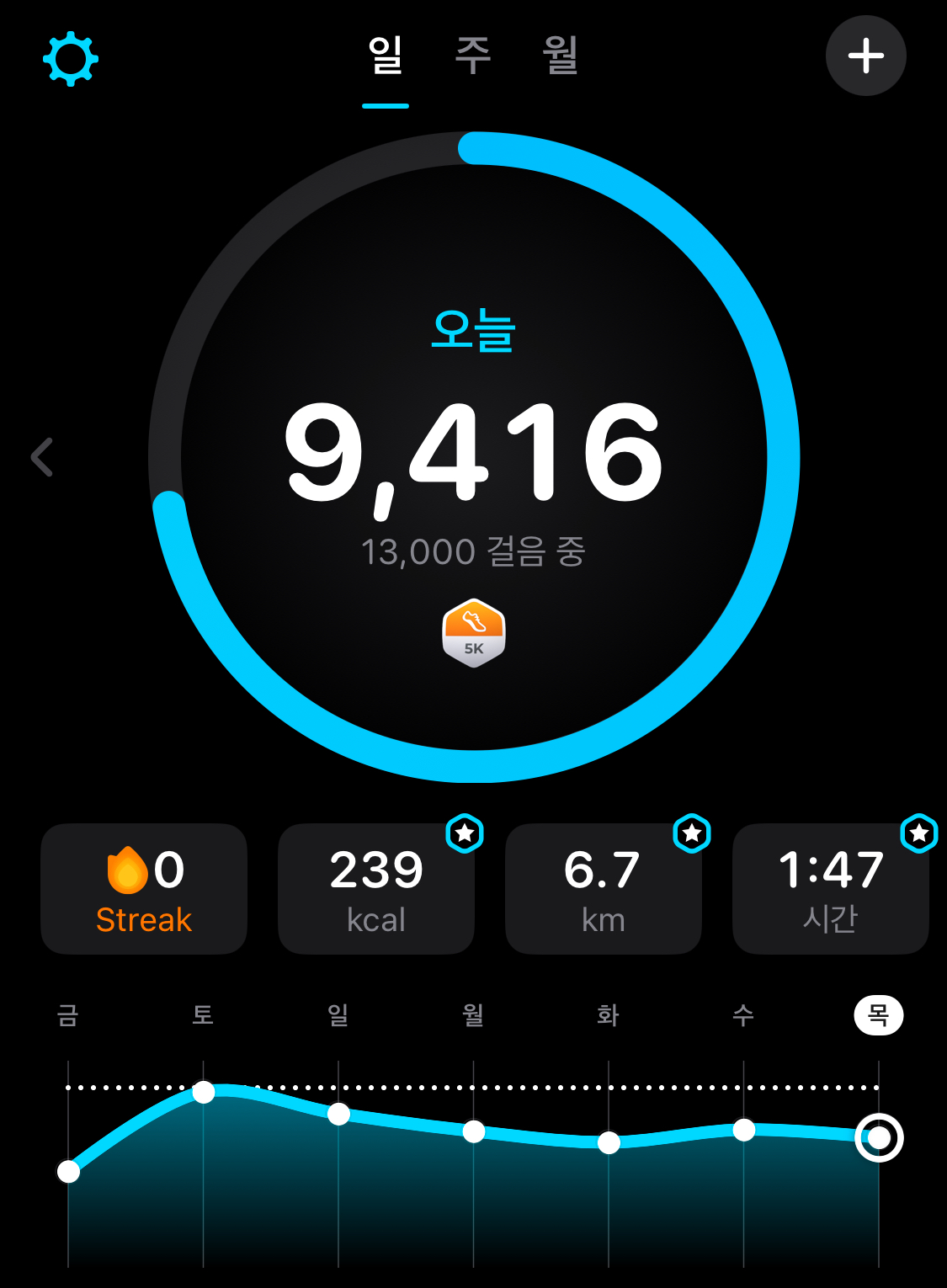Select 금 on the weekly chart

click(68, 1015)
